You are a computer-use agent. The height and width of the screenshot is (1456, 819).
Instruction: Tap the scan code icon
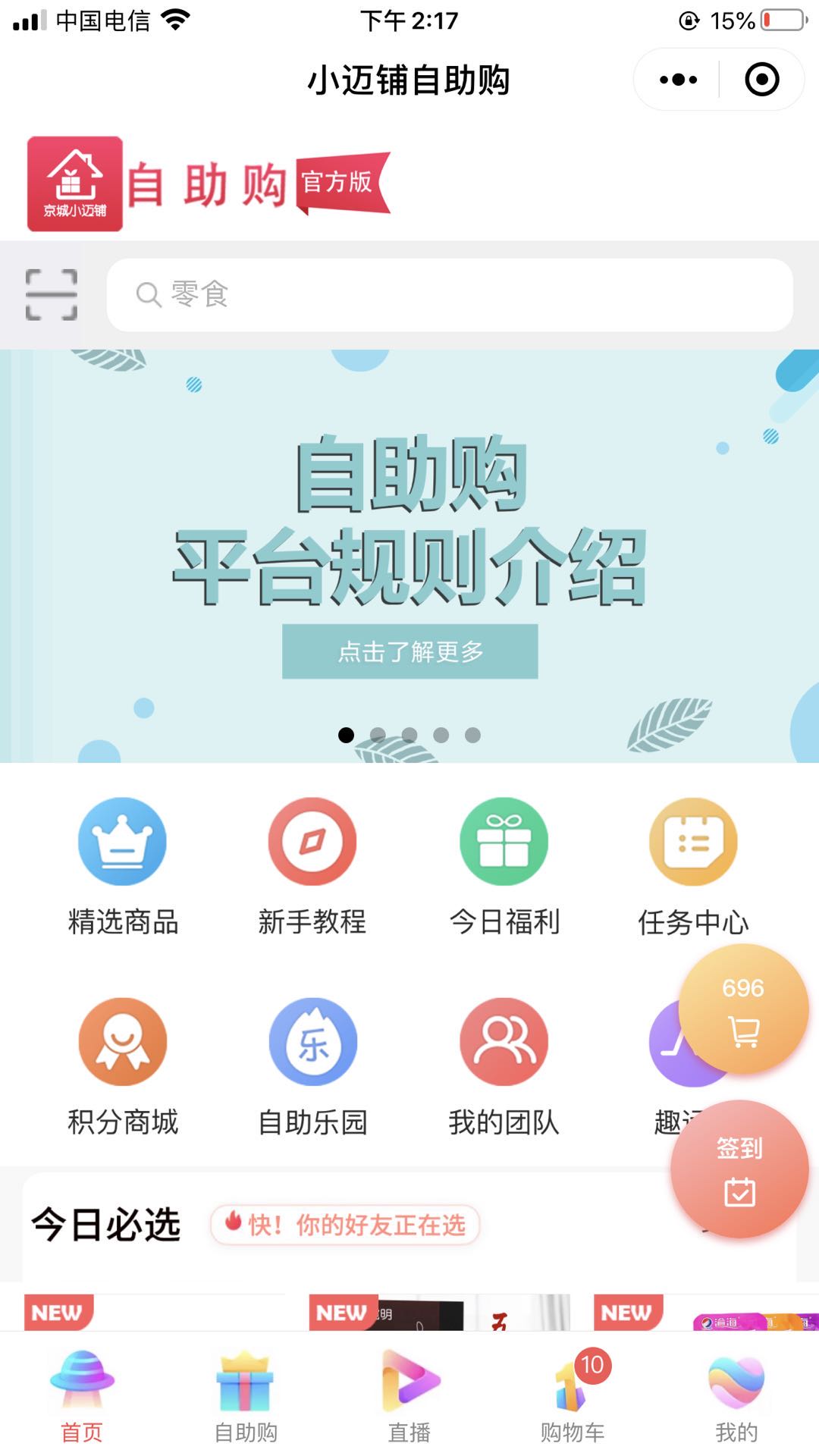coord(52,294)
